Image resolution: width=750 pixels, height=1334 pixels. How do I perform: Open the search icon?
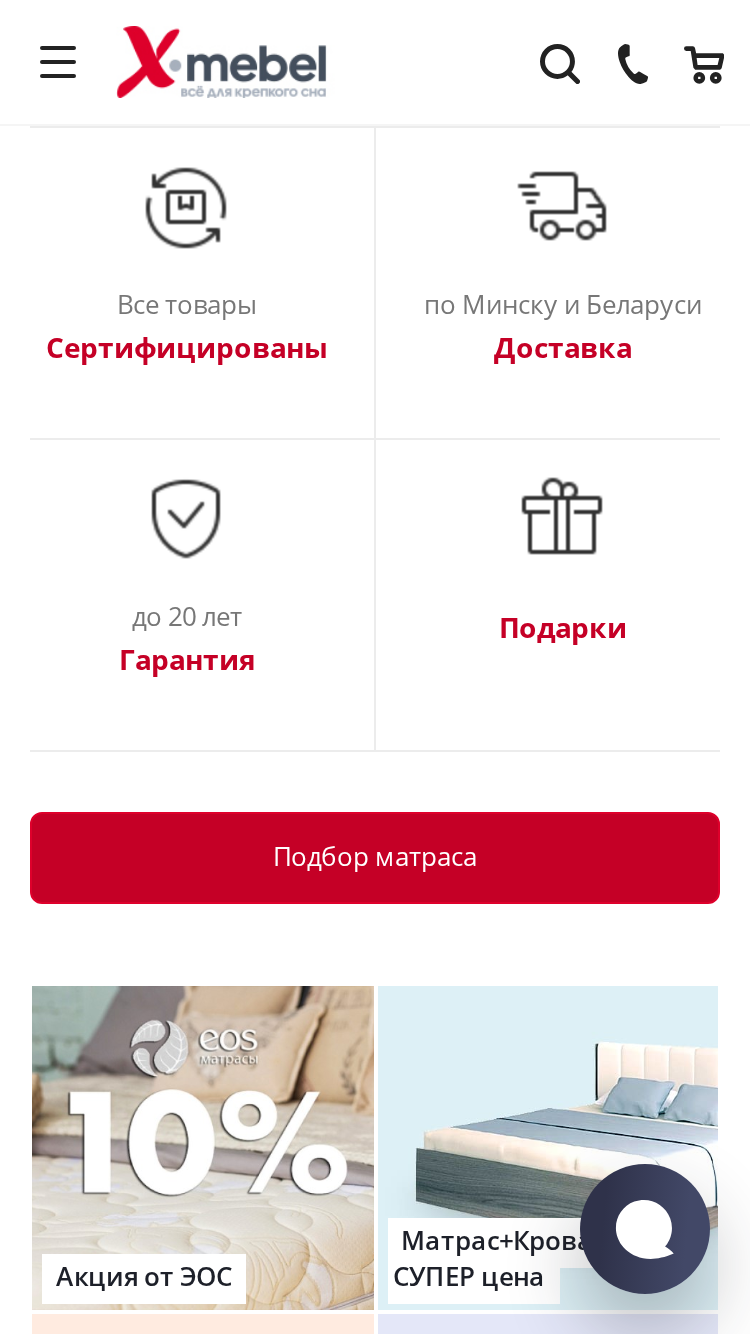(560, 64)
